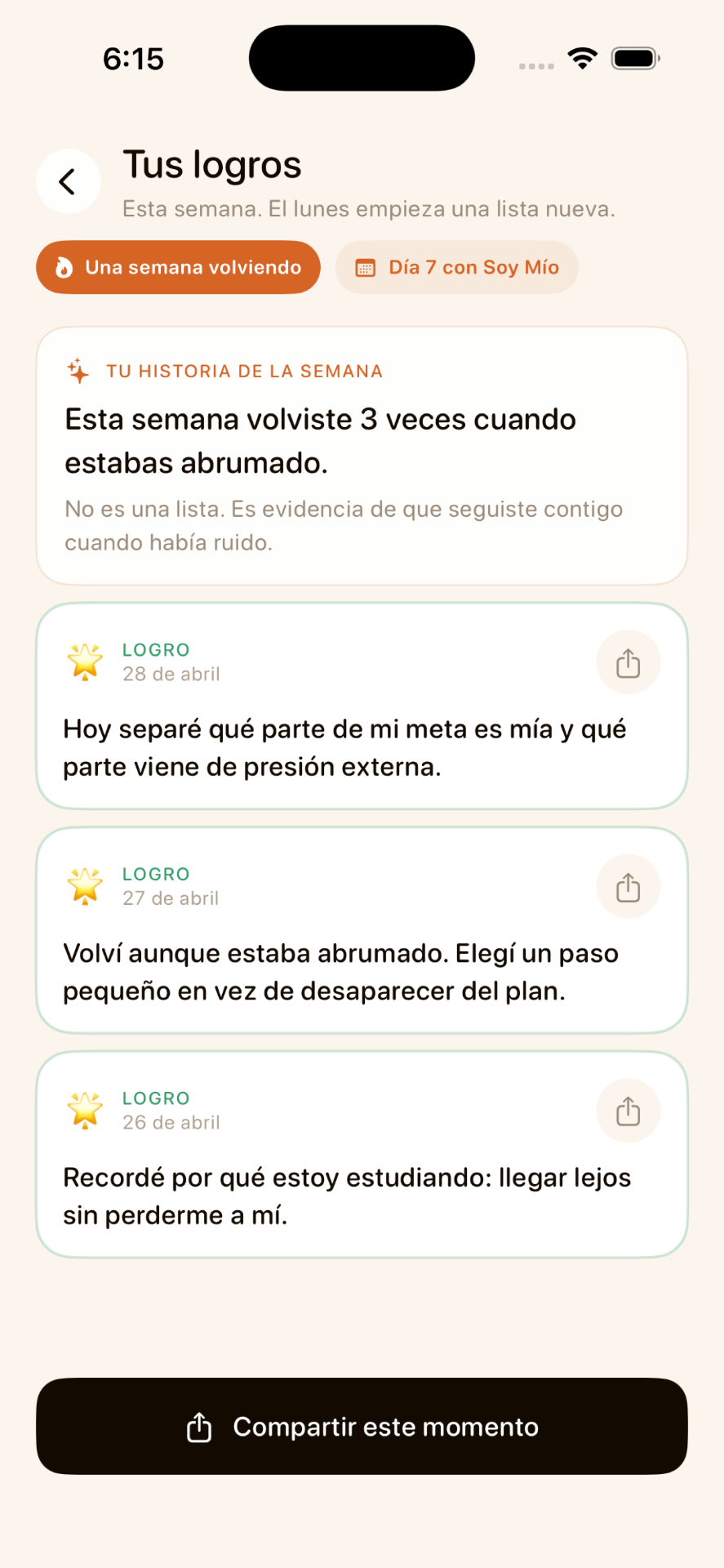Image resolution: width=724 pixels, height=1568 pixels.
Task: Open share for the 26 de abril achievement
Action: (x=627, y=1110)
